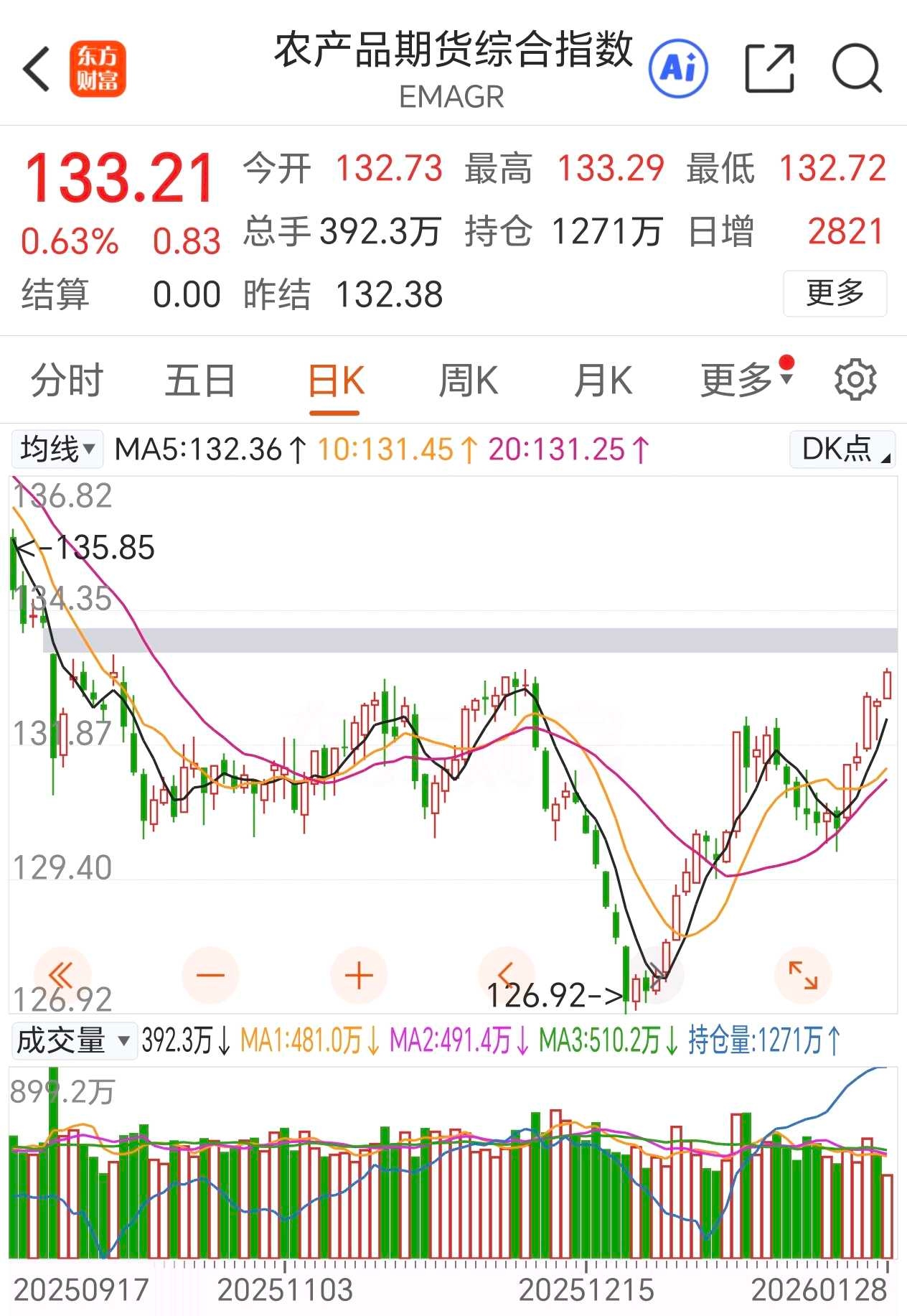Move the chart one step left

(506, 975)
